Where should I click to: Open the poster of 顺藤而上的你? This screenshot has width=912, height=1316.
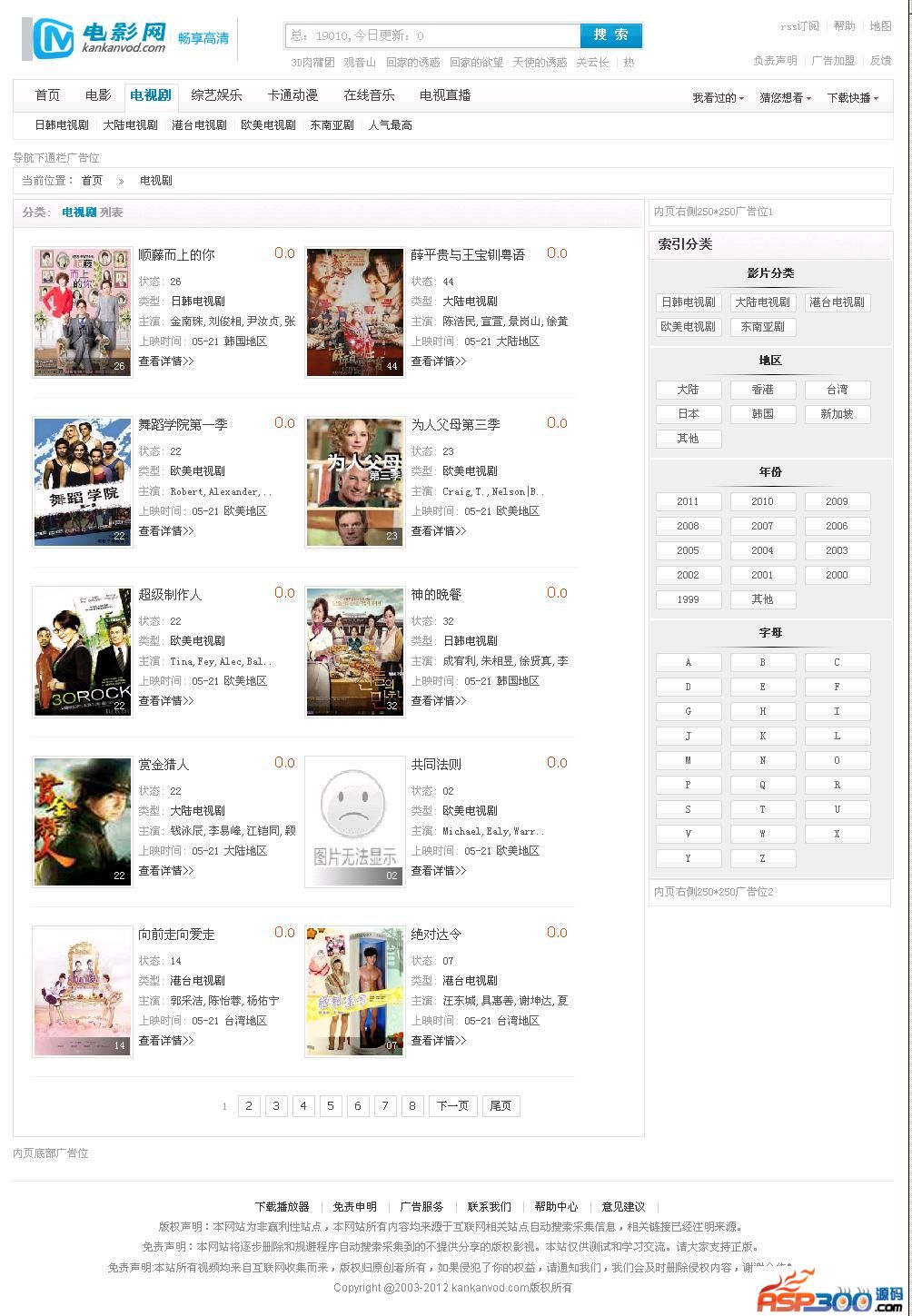(x=83, y=312)
